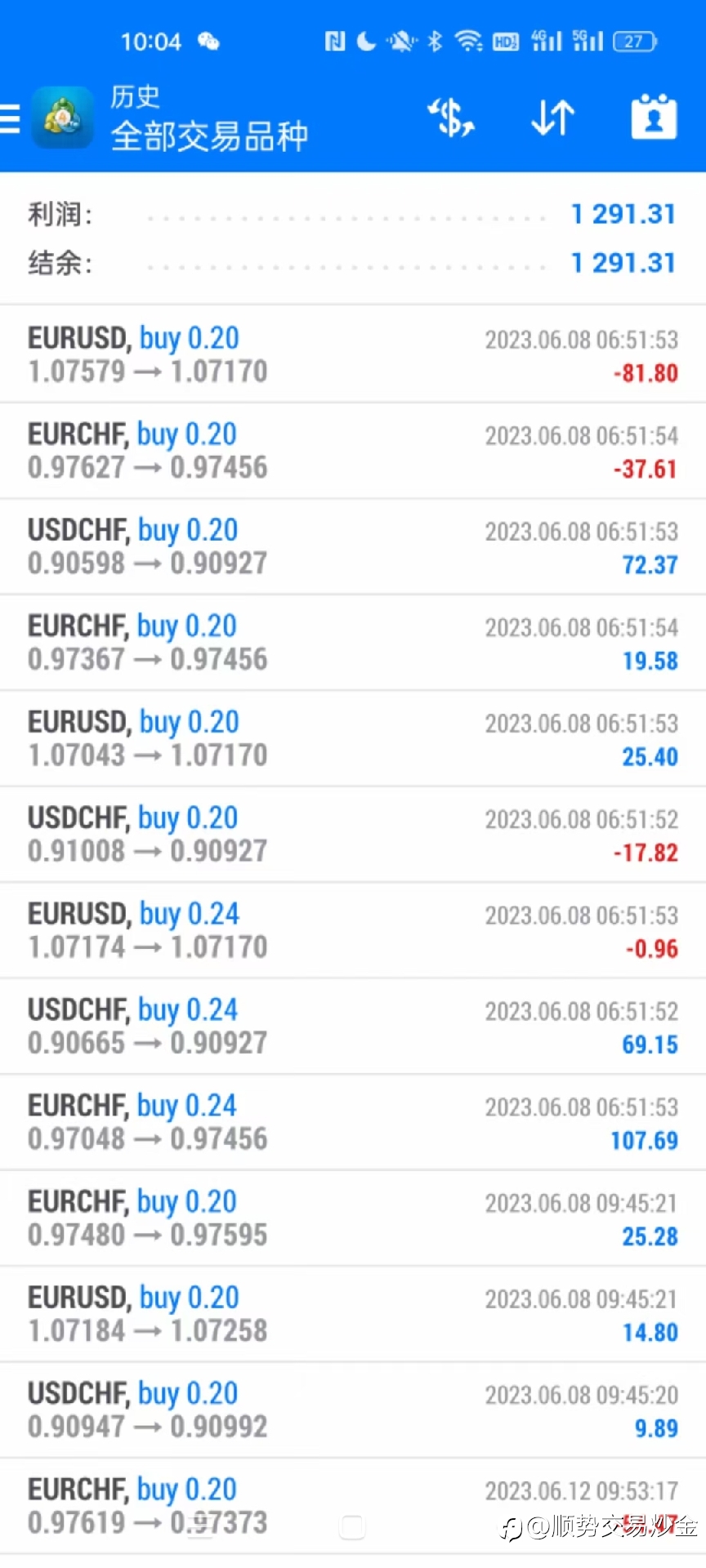View EURCHF trade with profit 19.58
The image size is (706, 1568).
(353, 643)
